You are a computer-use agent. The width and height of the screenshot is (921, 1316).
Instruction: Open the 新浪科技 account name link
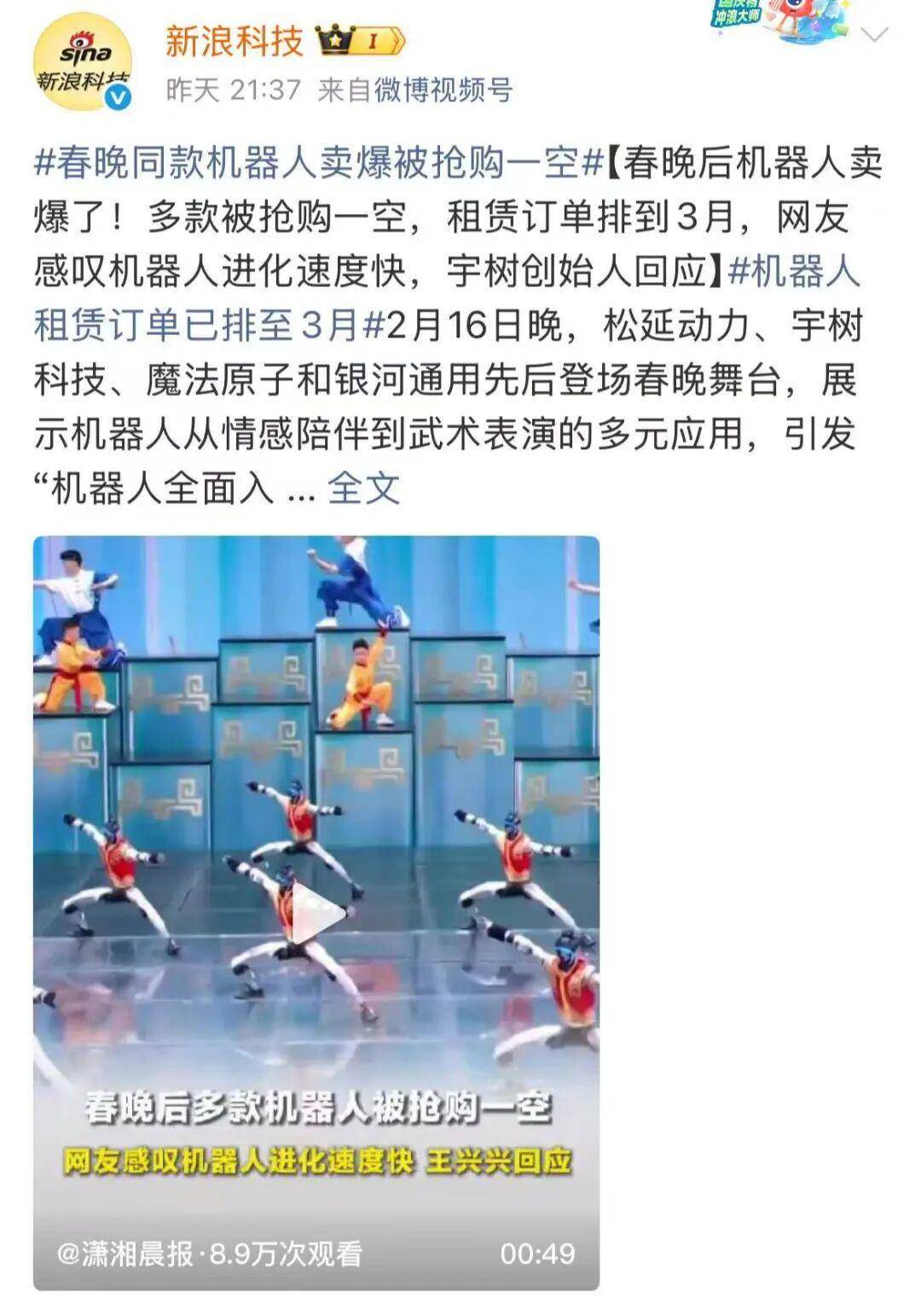(x=235, y=40)
